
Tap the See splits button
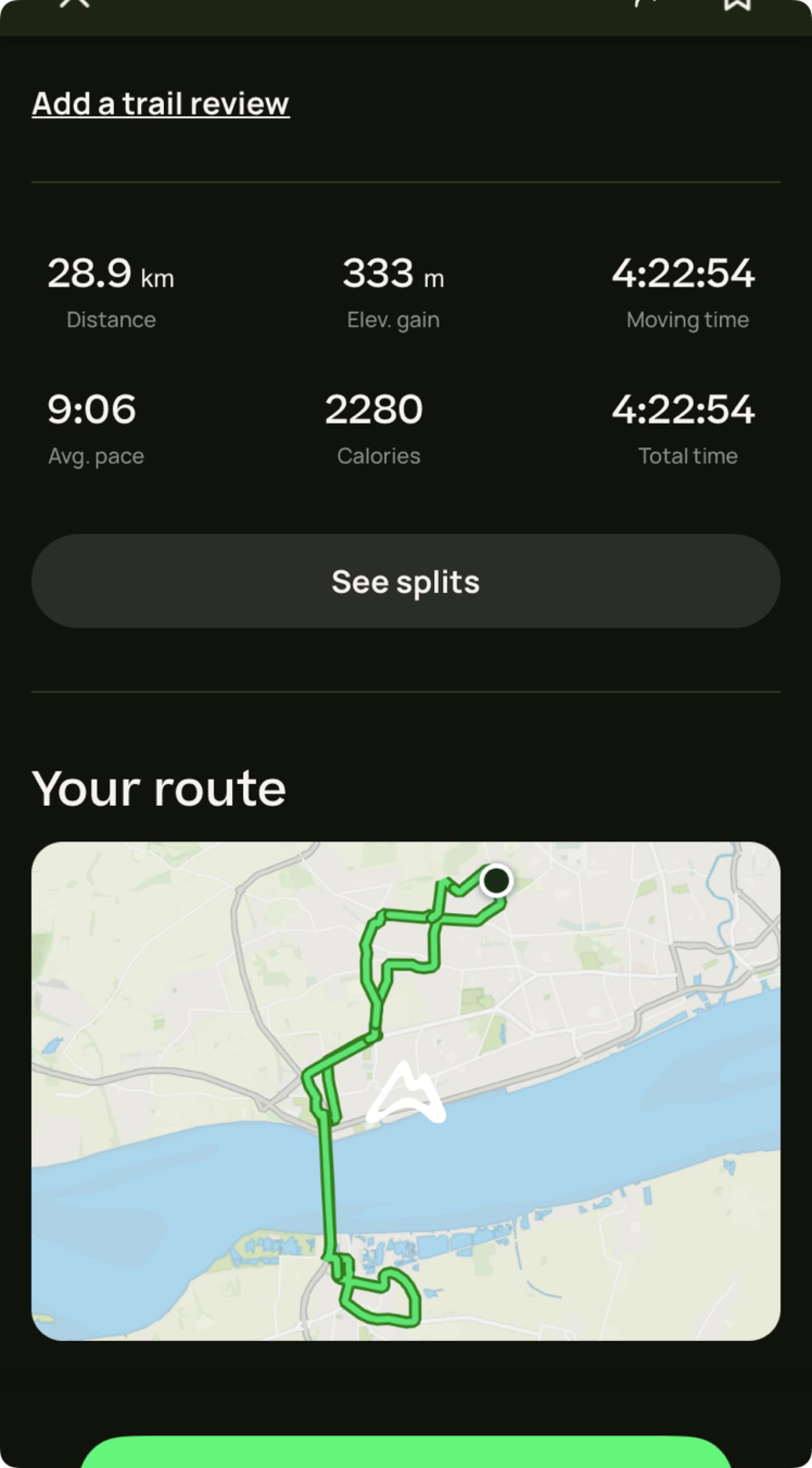[405, 581]
